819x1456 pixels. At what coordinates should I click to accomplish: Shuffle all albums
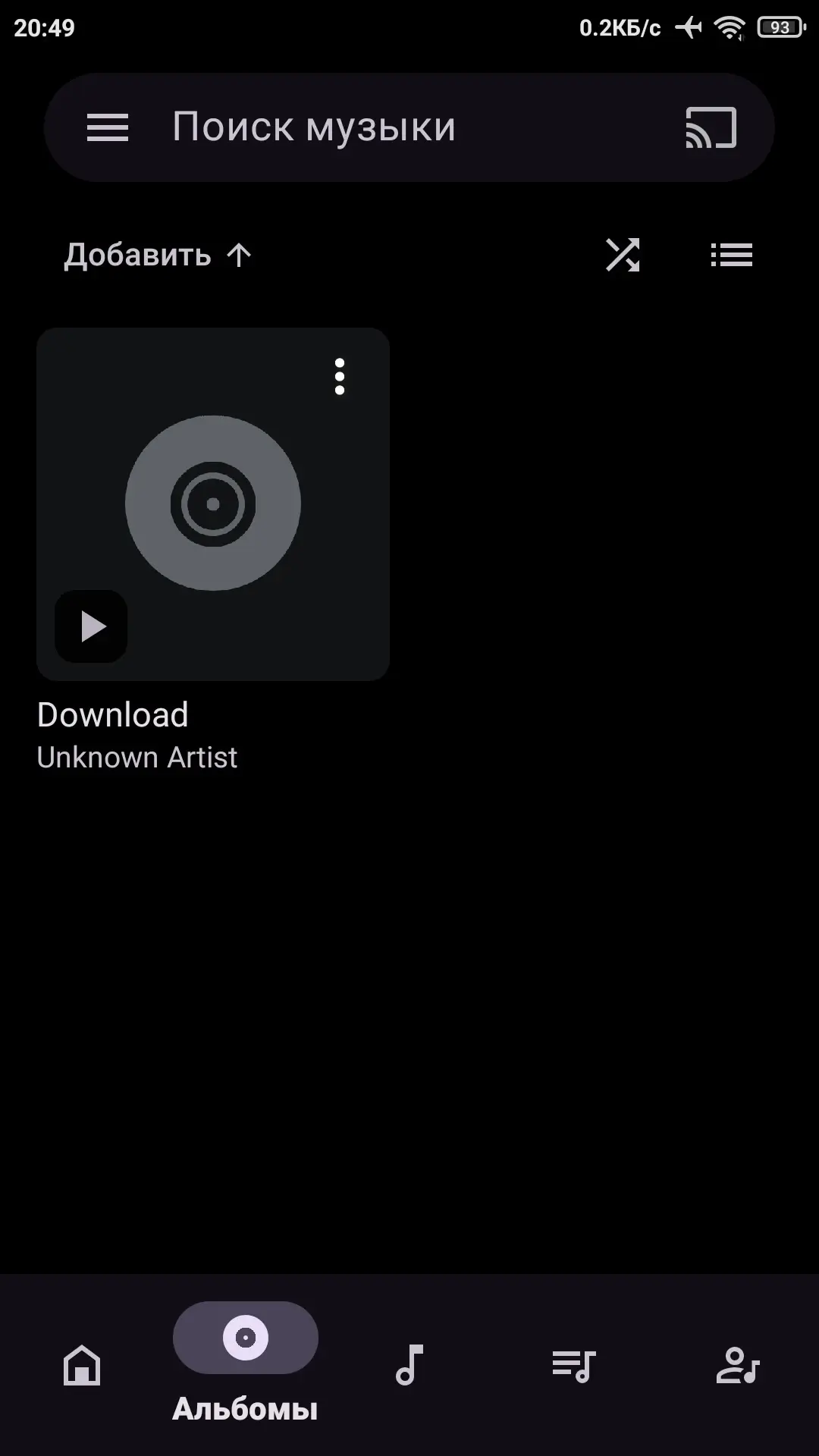pos(623,255)
